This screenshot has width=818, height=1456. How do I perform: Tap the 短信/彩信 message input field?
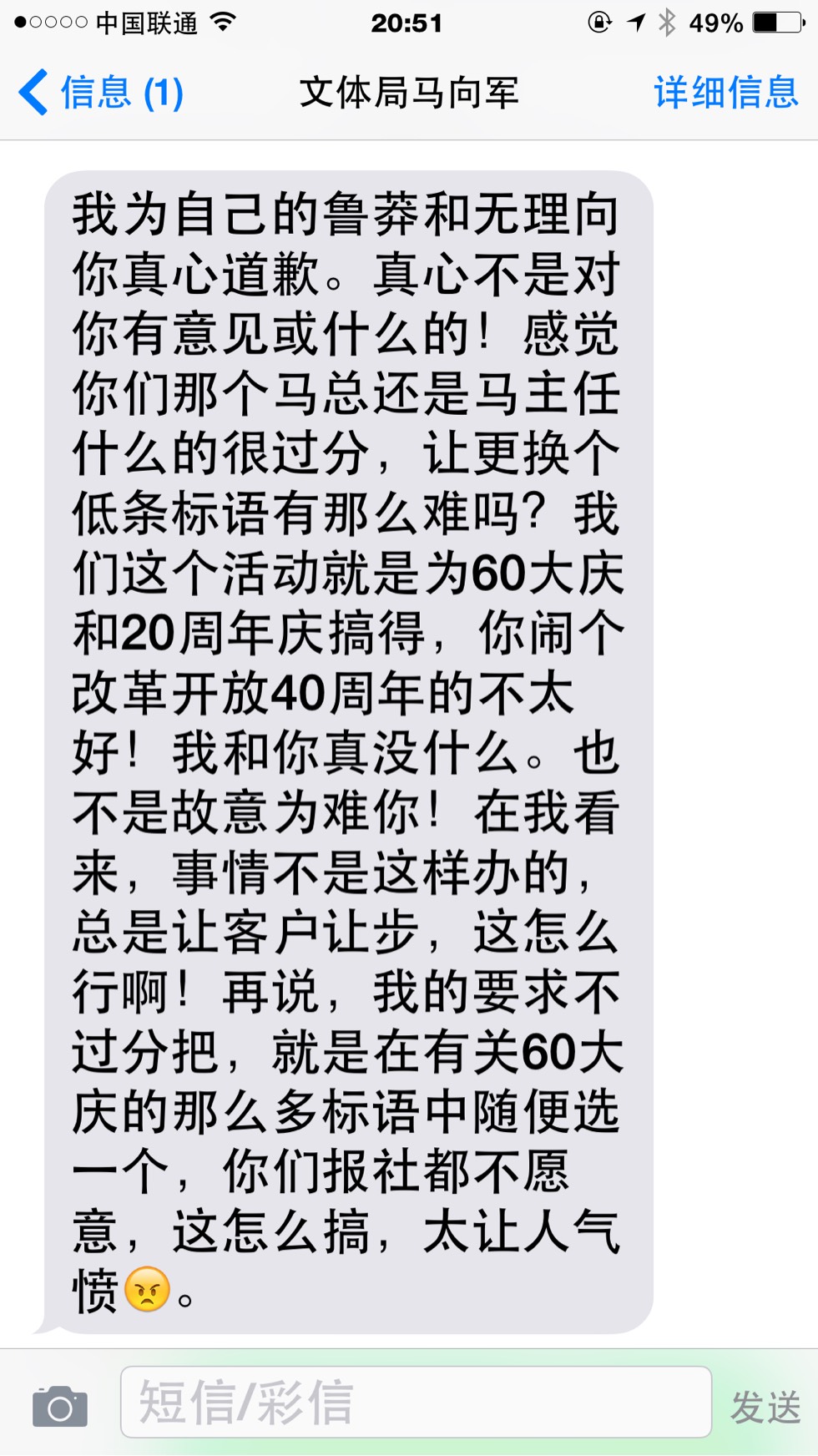coord(416,1403)
